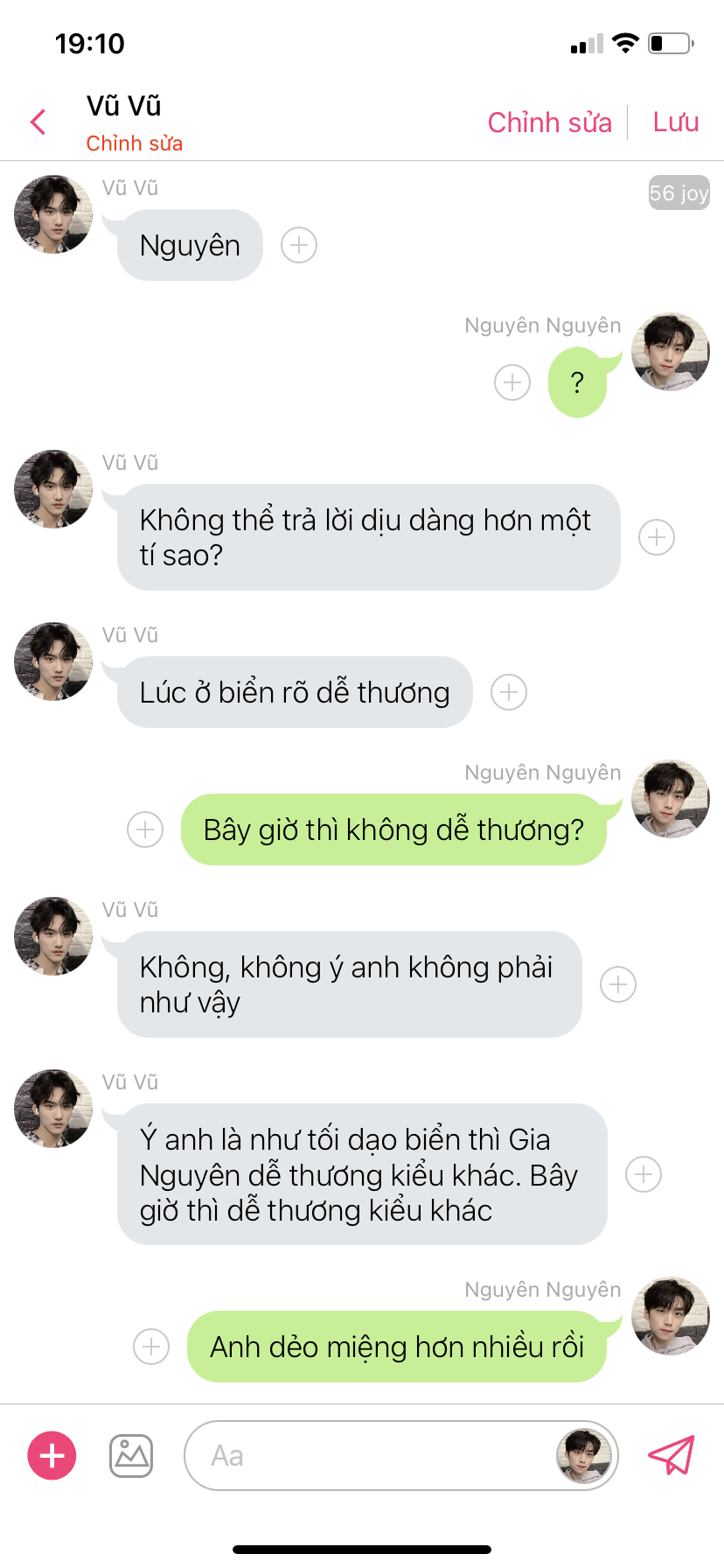
Task: Open the image picker icon
Action: point(131,1456)
